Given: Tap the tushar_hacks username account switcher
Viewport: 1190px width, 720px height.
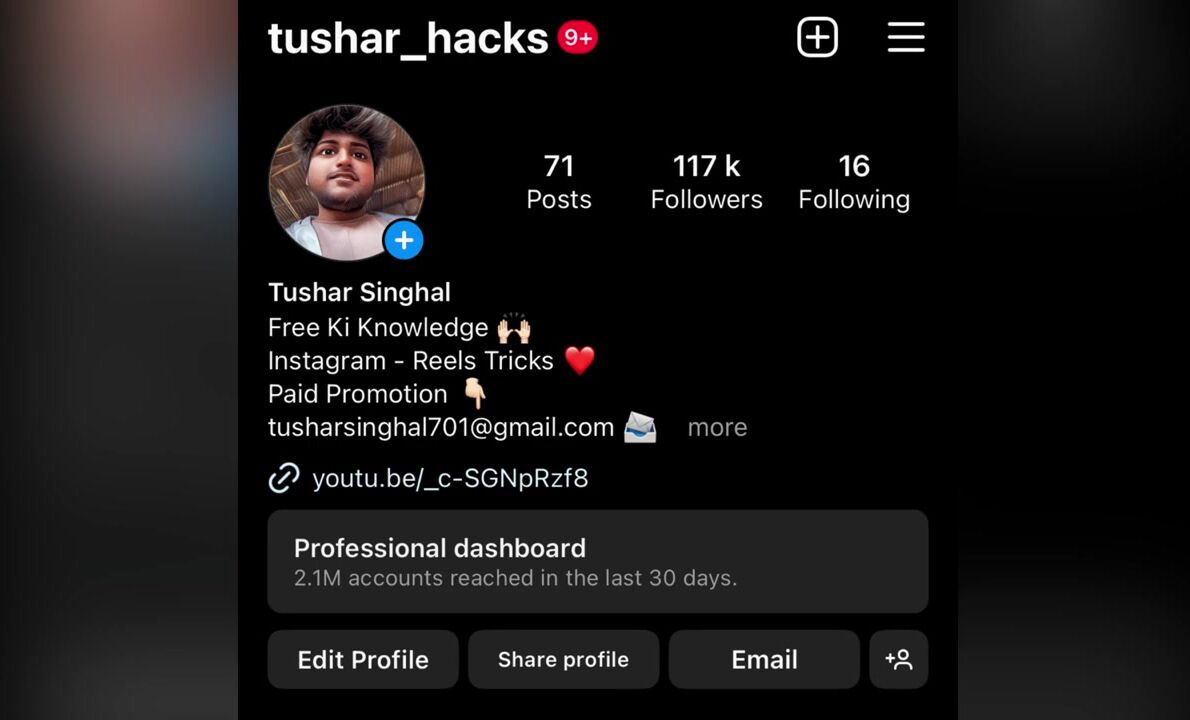Looking at the screenshot, I should [x=408, y=38].
